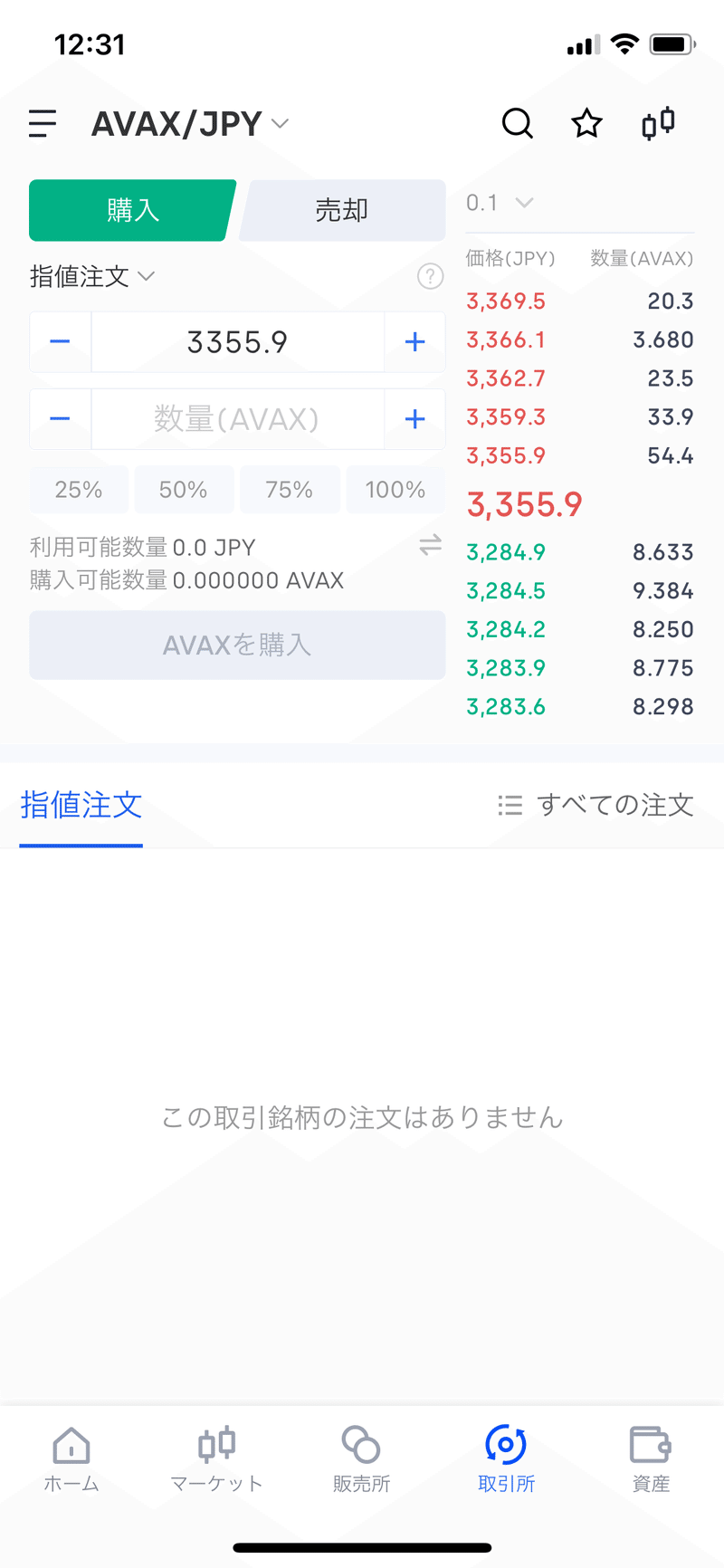Open the hamburger drawer menu
Viewport: 724px width, 1568px height.
pos(43,123)
